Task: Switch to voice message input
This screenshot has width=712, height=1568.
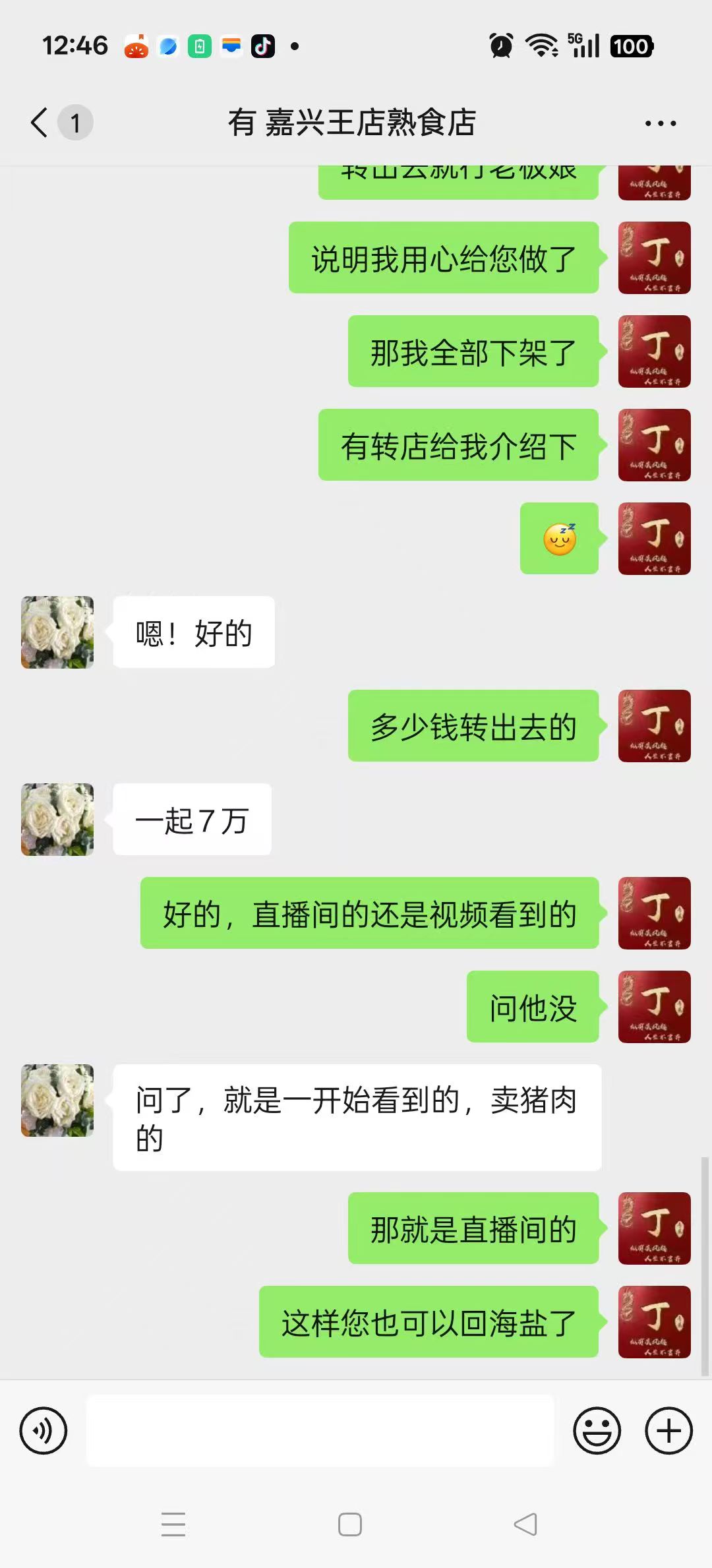Action: [44, 1431]
